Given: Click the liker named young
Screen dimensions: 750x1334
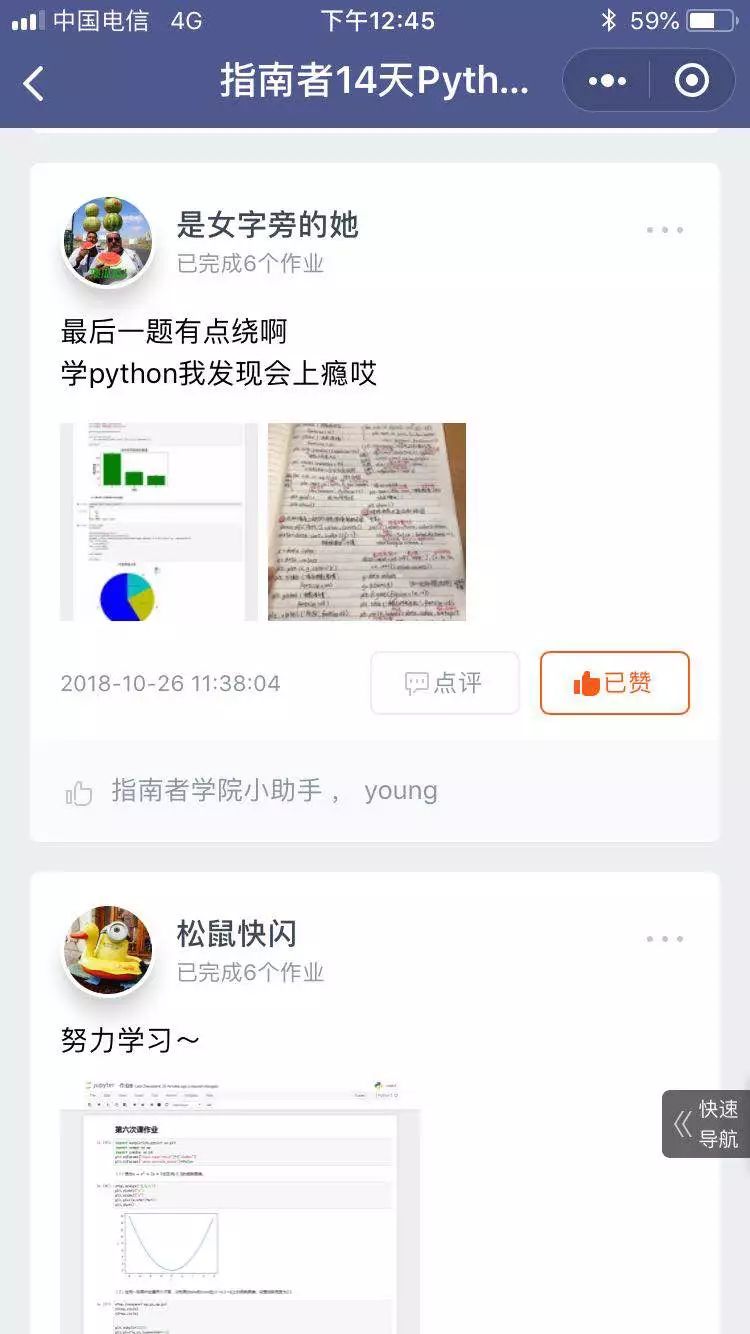Looking at the screenshot, I should pos(400,790).
